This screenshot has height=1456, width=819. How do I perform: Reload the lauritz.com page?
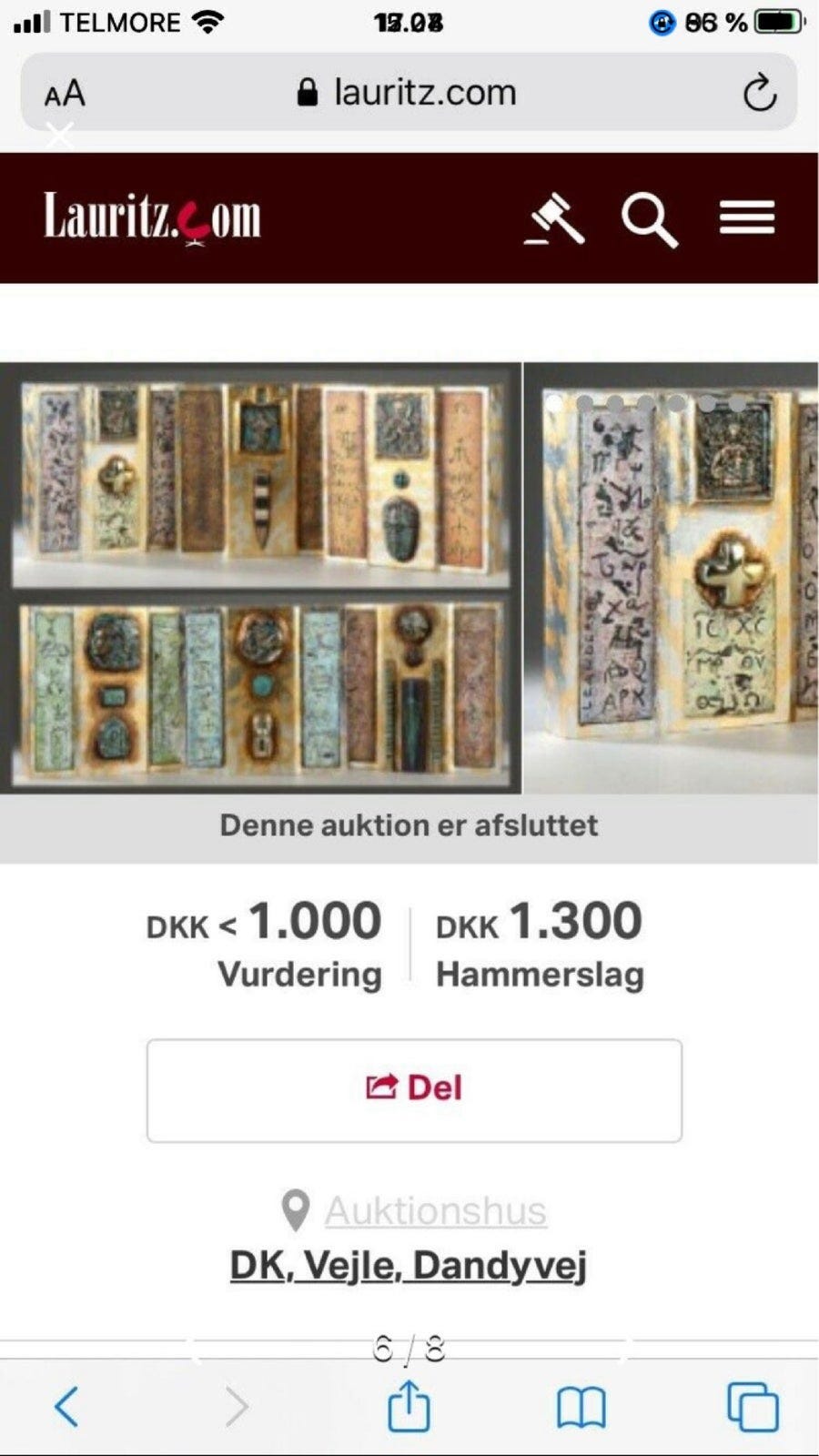(x=761, y=91)
